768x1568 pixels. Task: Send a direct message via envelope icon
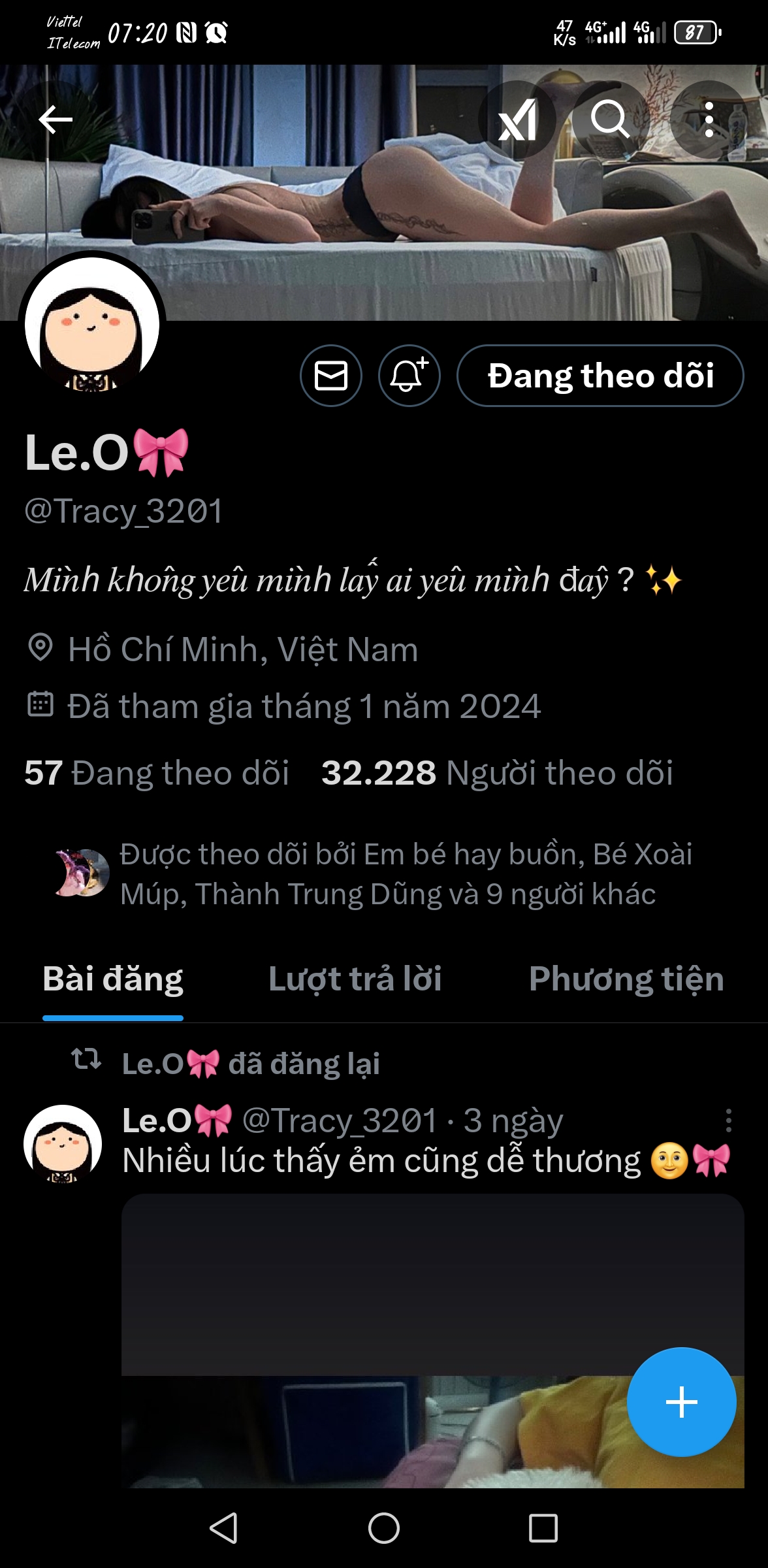[x=331, y=376]
